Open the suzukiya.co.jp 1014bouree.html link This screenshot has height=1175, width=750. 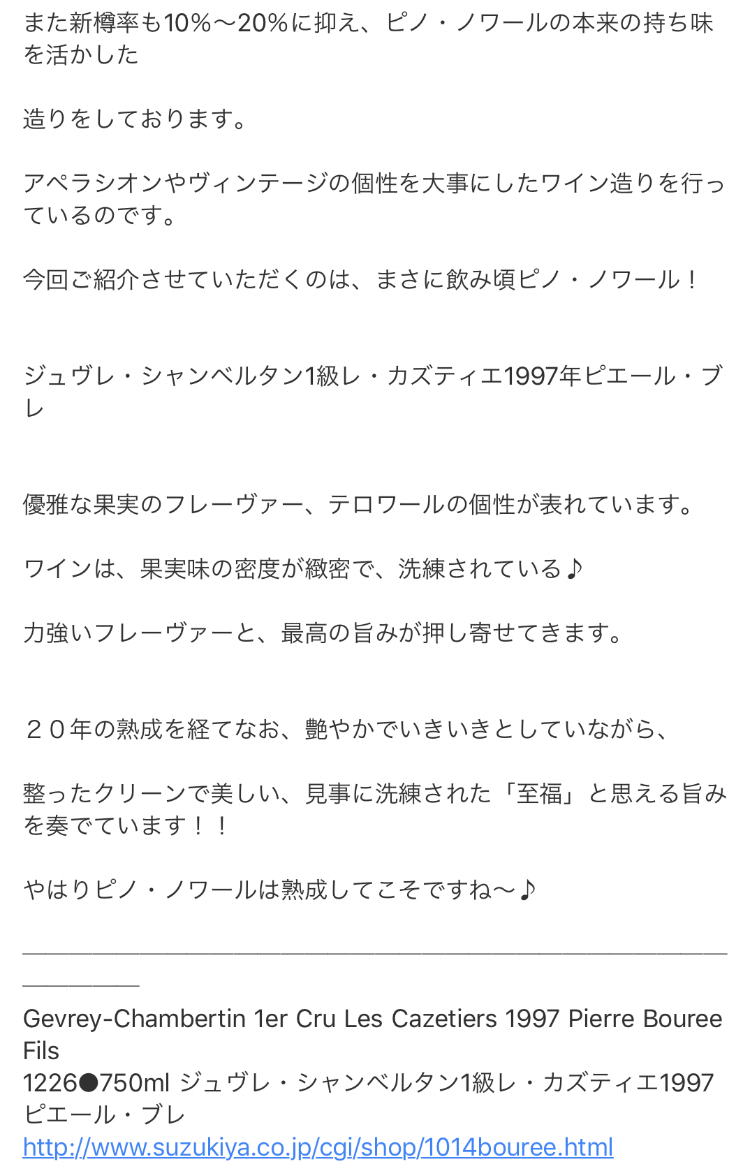click(x=318, y=1146)
